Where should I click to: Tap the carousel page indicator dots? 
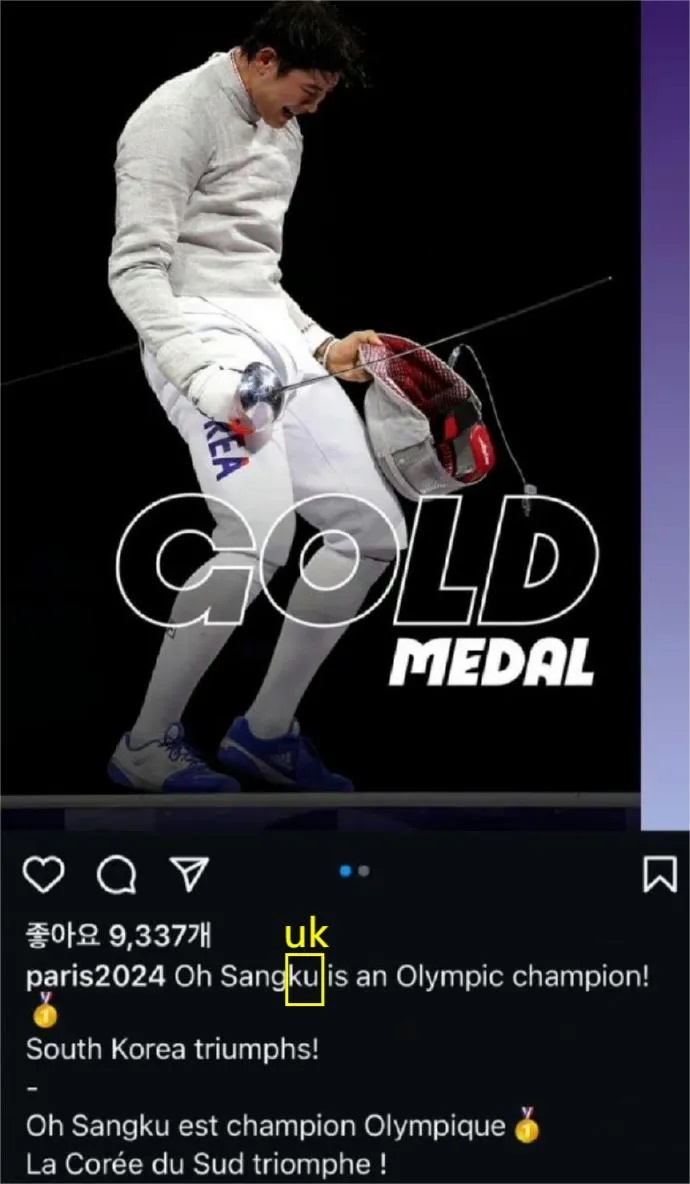[x=354, y=872]
